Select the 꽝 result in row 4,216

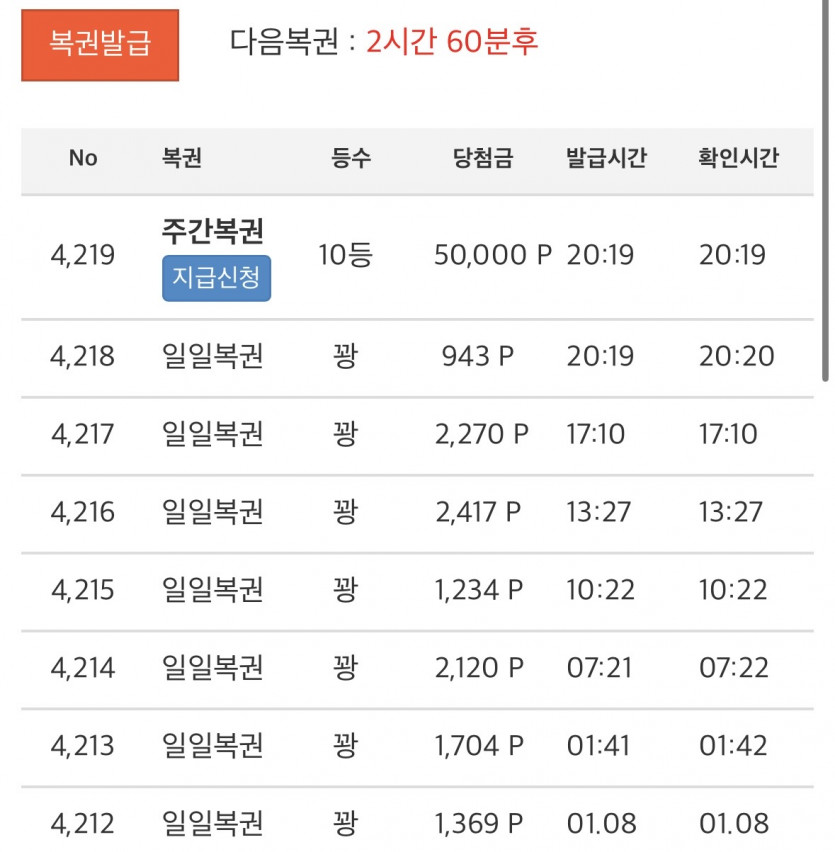coord(344,512)
